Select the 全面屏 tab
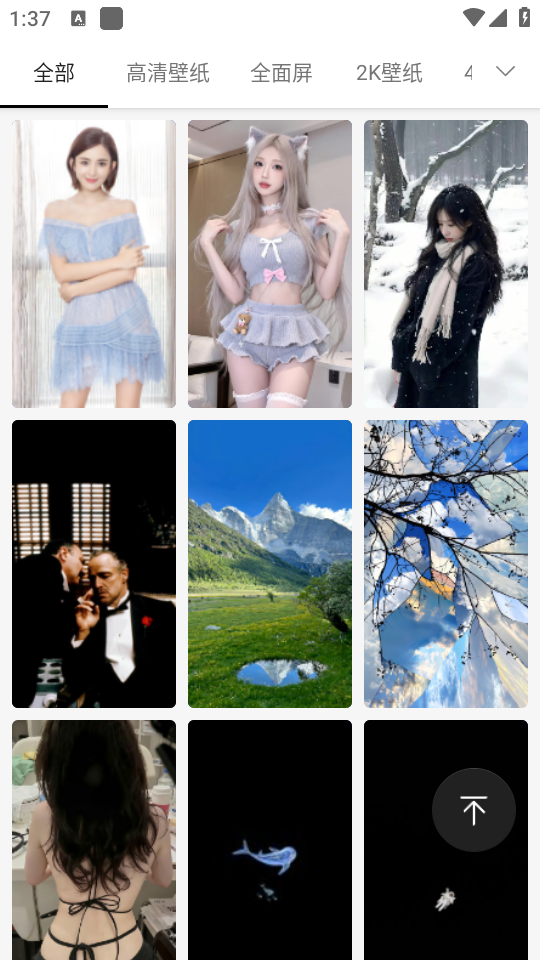Screen dimensions: 540x960 pyautogui.click(x=281, y=73)
